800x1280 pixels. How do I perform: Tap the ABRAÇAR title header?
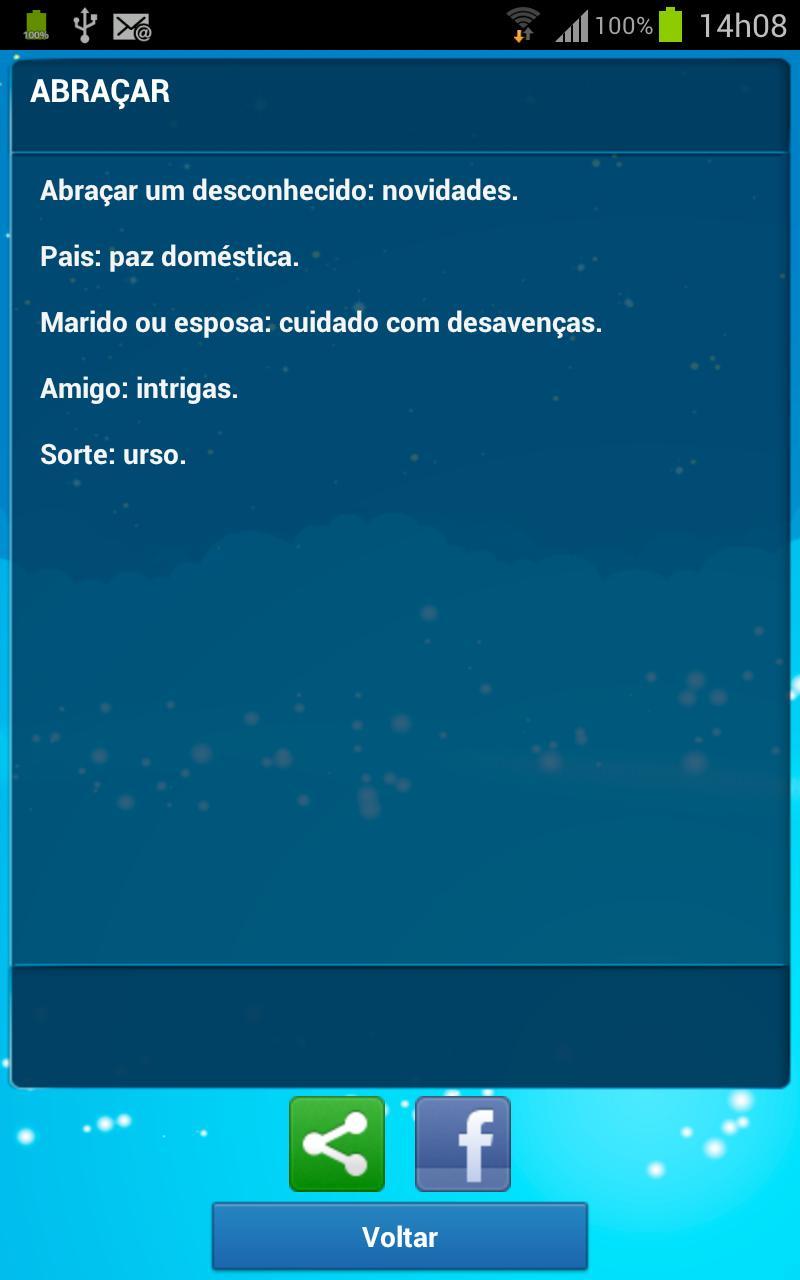100,91
